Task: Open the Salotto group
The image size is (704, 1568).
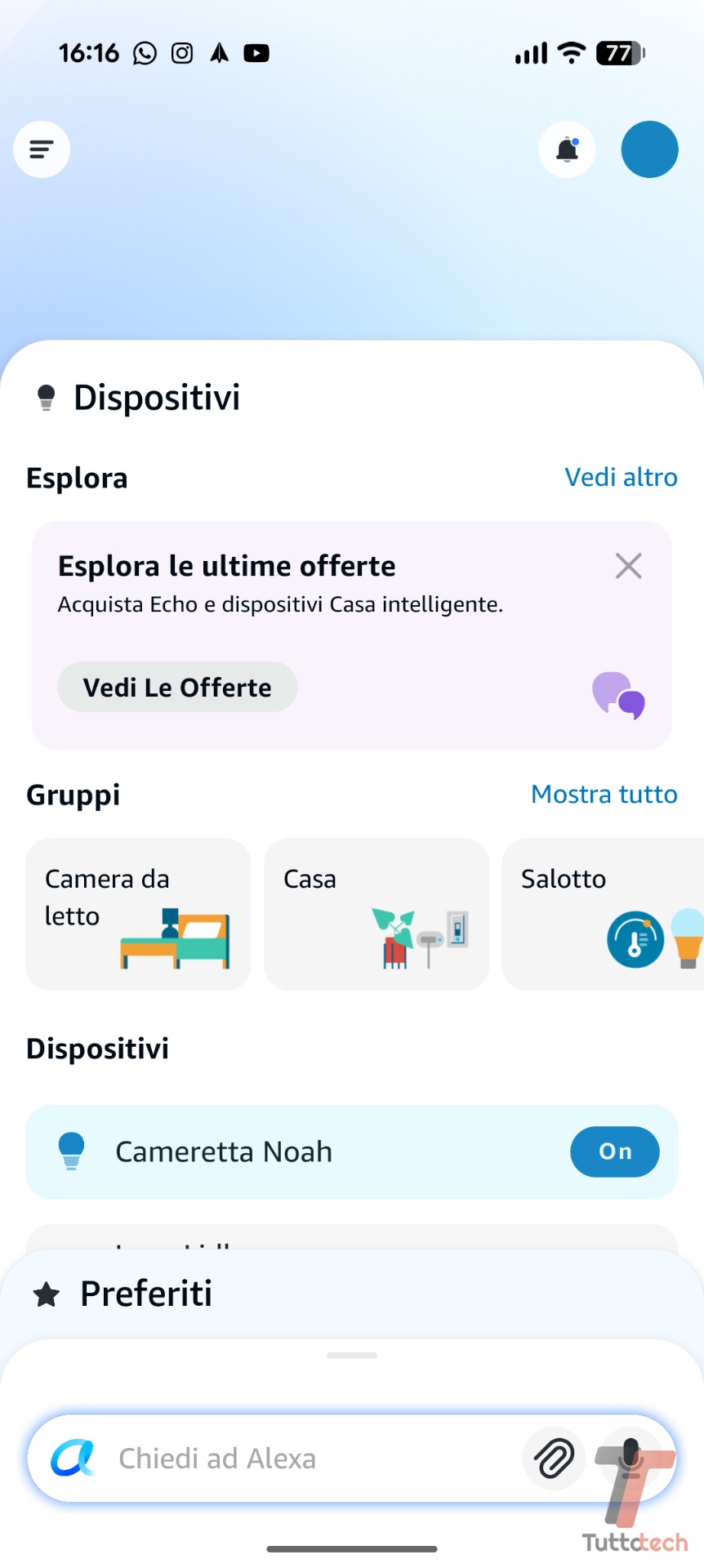Action: coord(604,914)
